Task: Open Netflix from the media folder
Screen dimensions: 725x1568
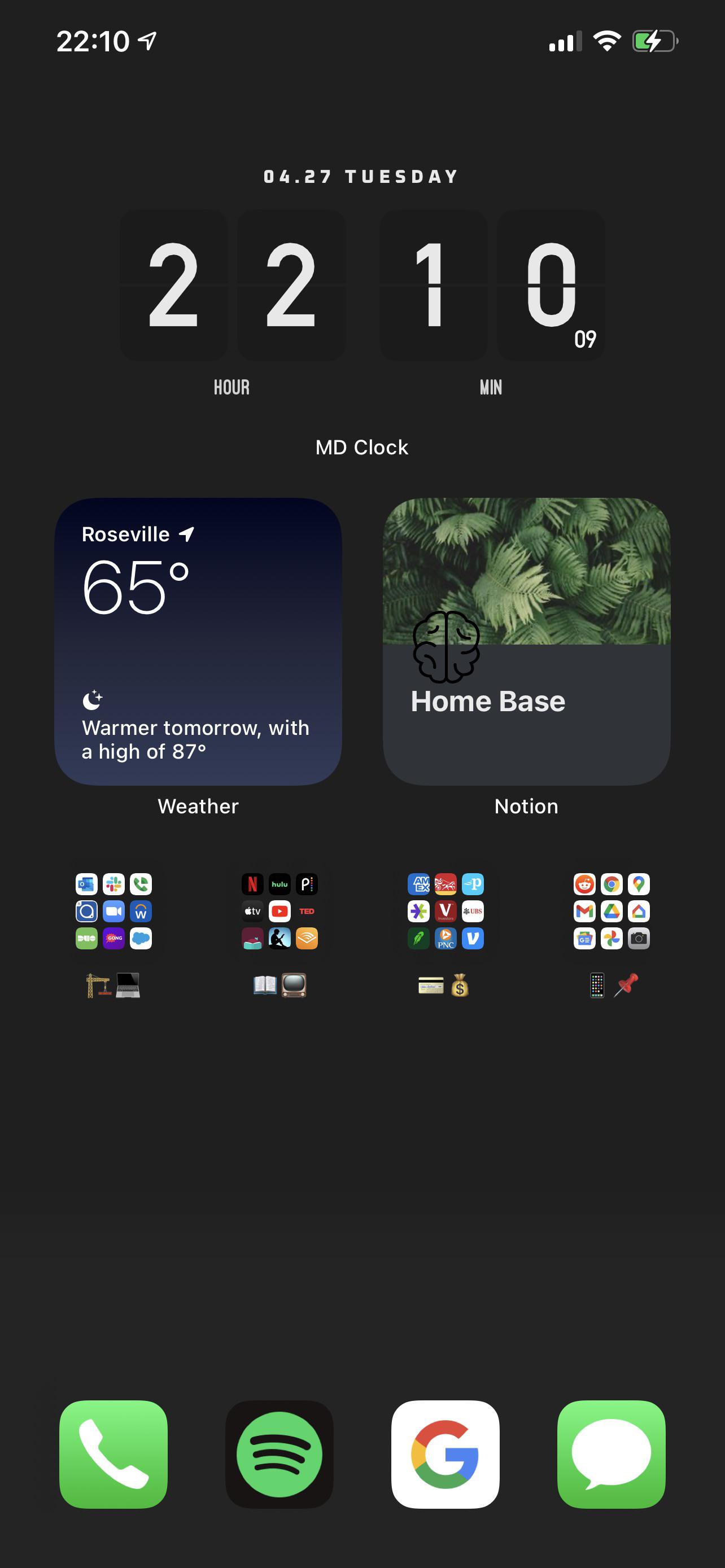Action: coord(251,884)
